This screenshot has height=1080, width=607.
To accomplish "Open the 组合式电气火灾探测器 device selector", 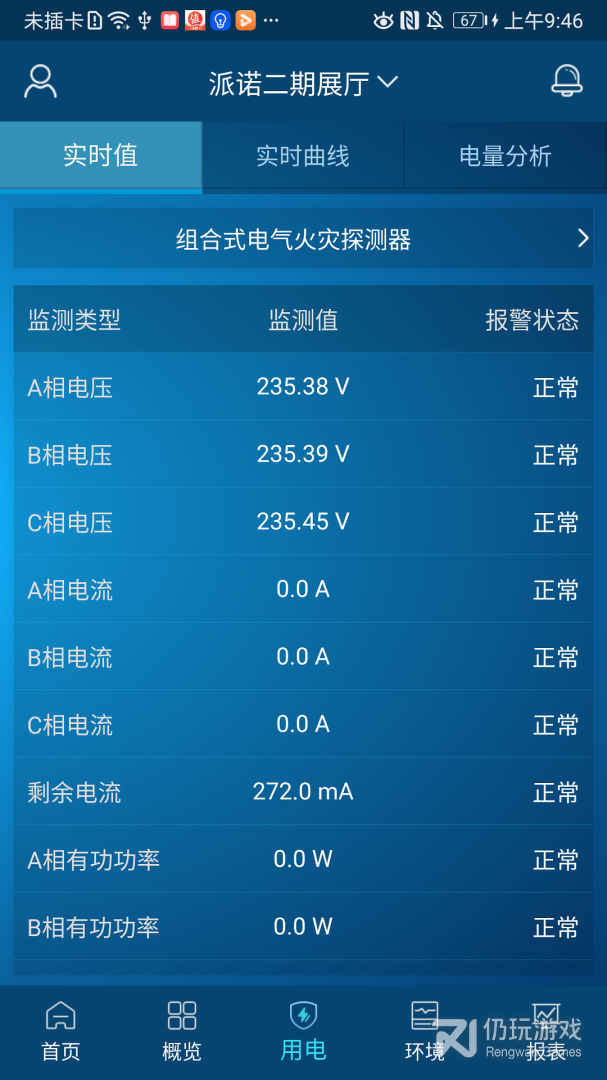I will [303, 239].
